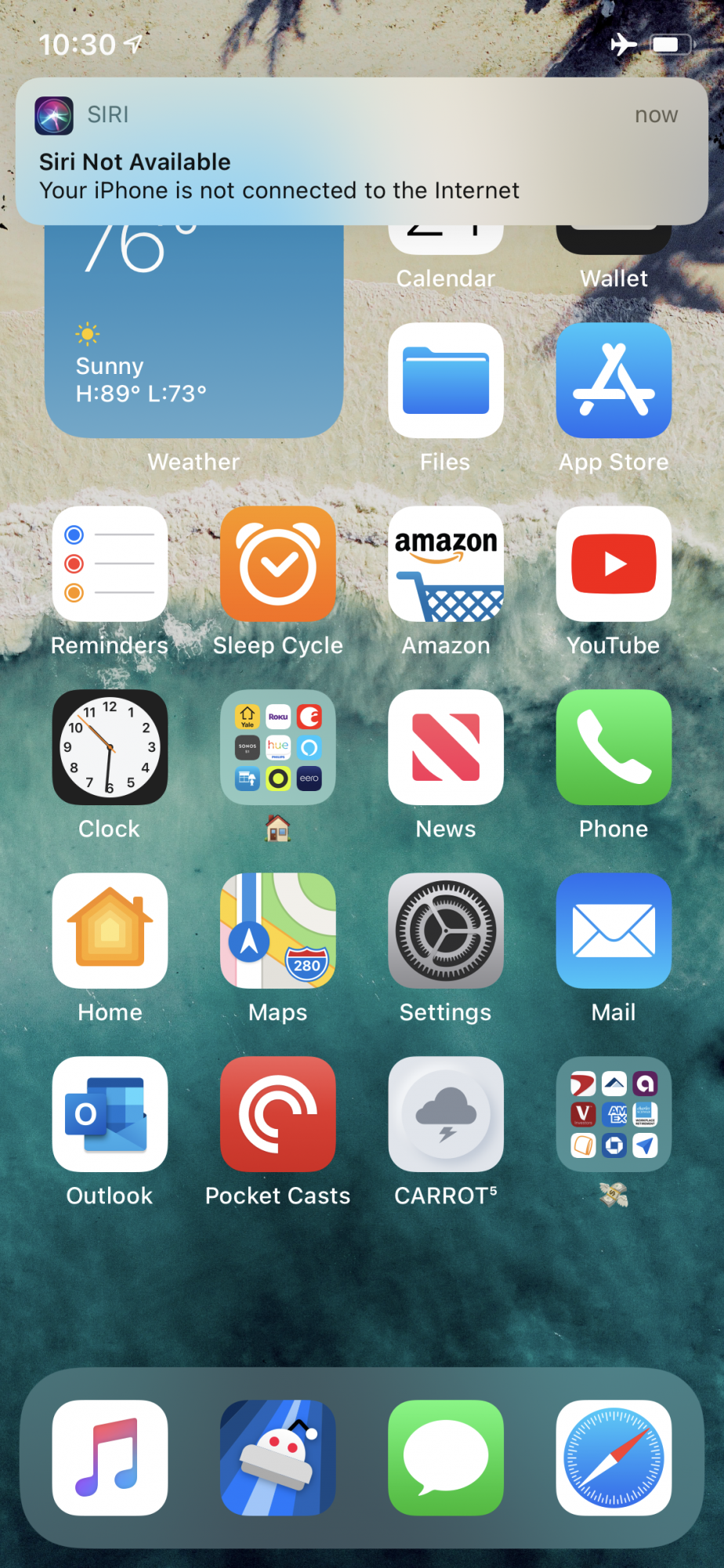This screenshot has width=724, height=1568.
Task: Open the Amazon shopping app
Action: tap(446, 564)
